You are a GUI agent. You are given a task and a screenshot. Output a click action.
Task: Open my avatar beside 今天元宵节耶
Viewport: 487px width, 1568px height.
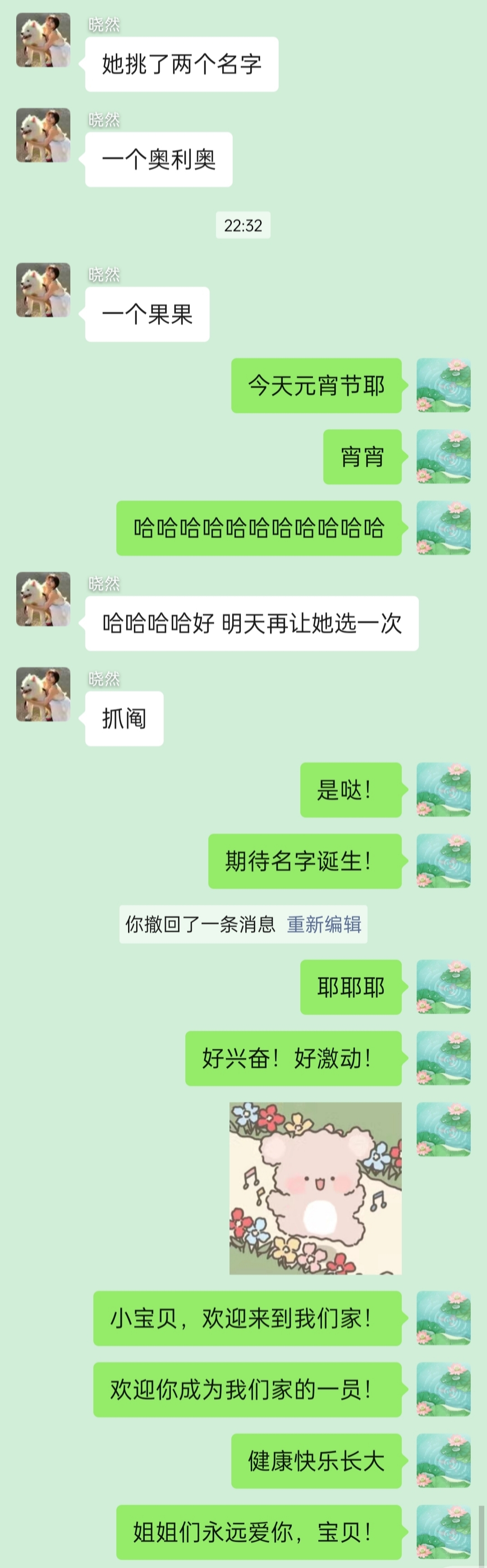click(443, 386)
